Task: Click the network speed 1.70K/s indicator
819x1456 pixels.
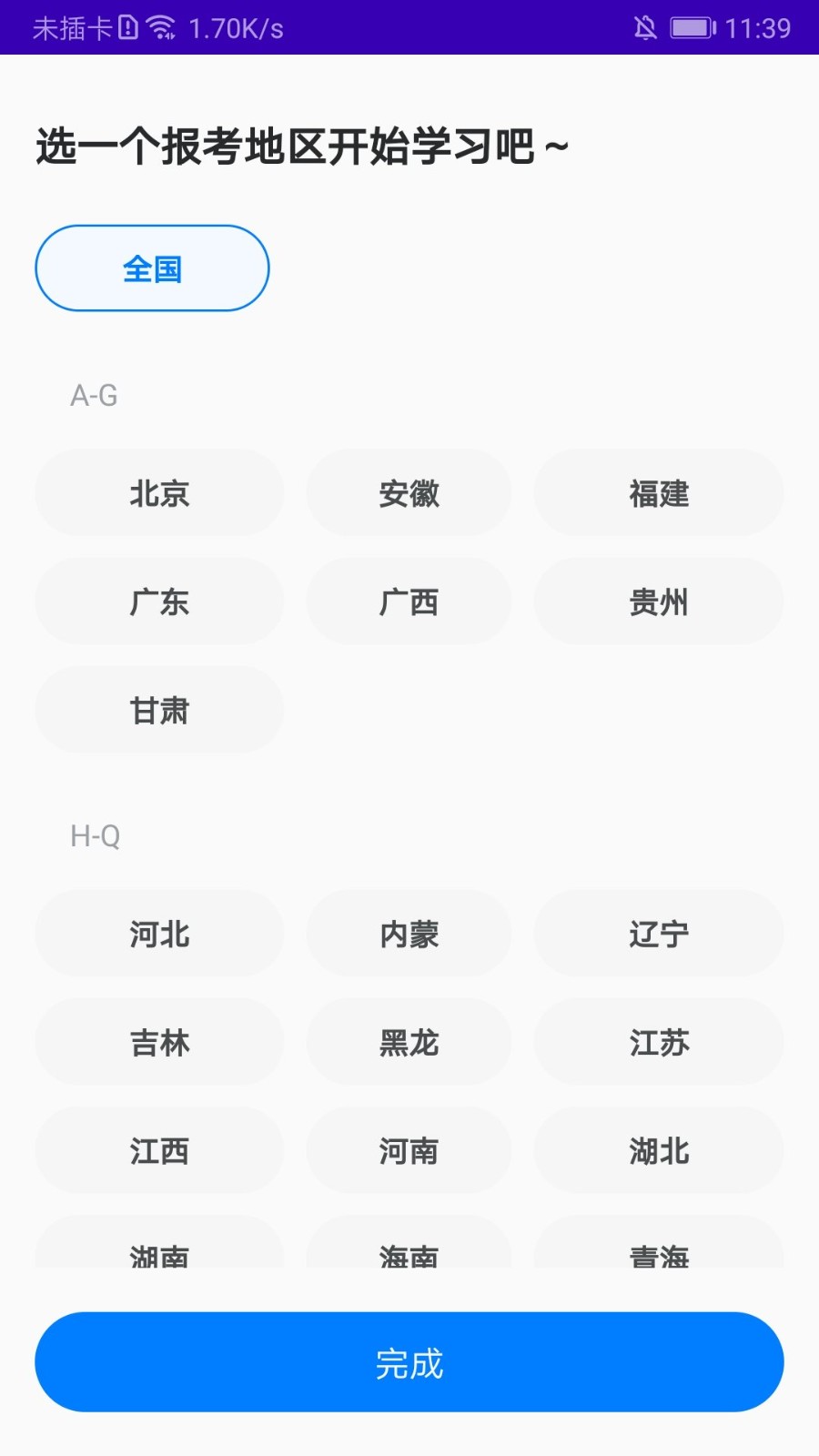Action: [236, 28]
